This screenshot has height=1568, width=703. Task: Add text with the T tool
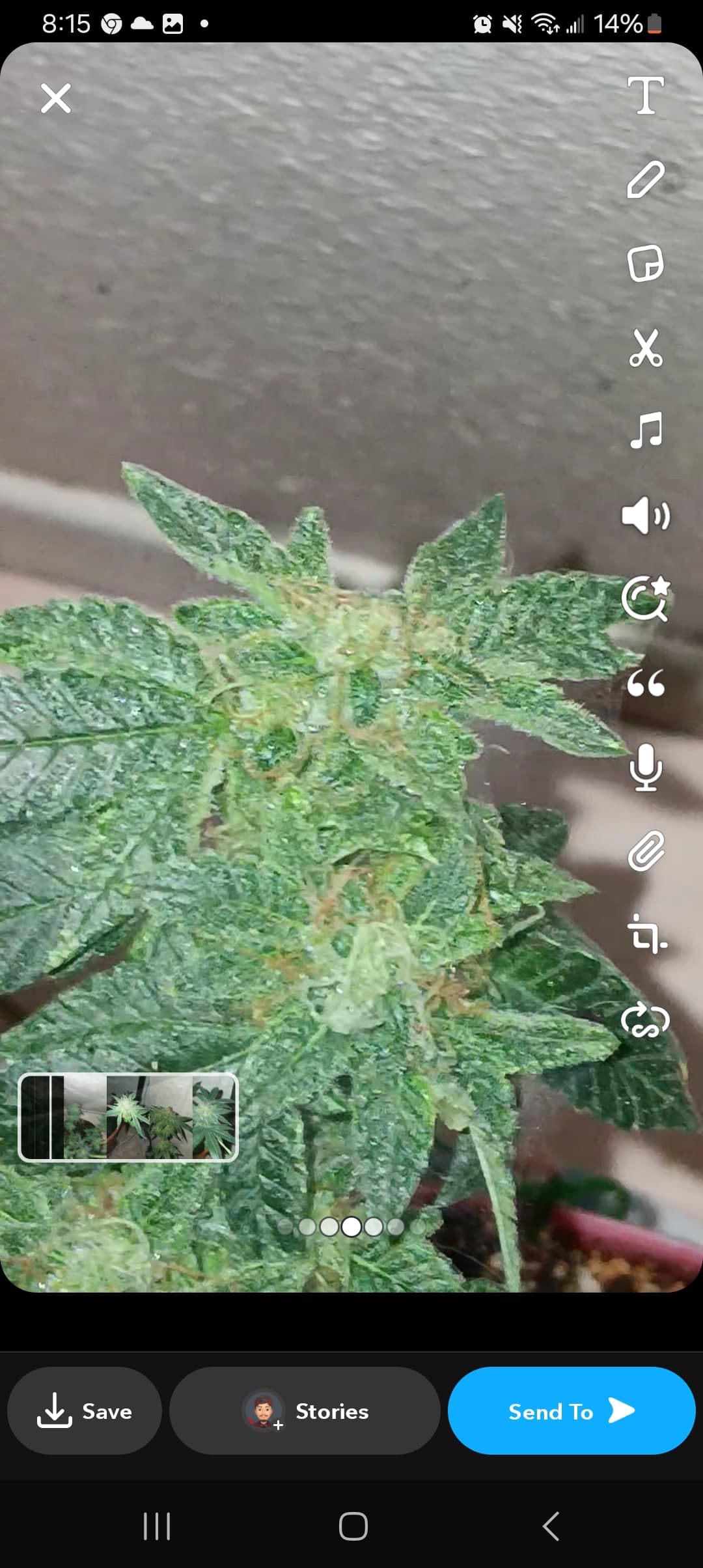pyautogui.click(x=645, y=95)
